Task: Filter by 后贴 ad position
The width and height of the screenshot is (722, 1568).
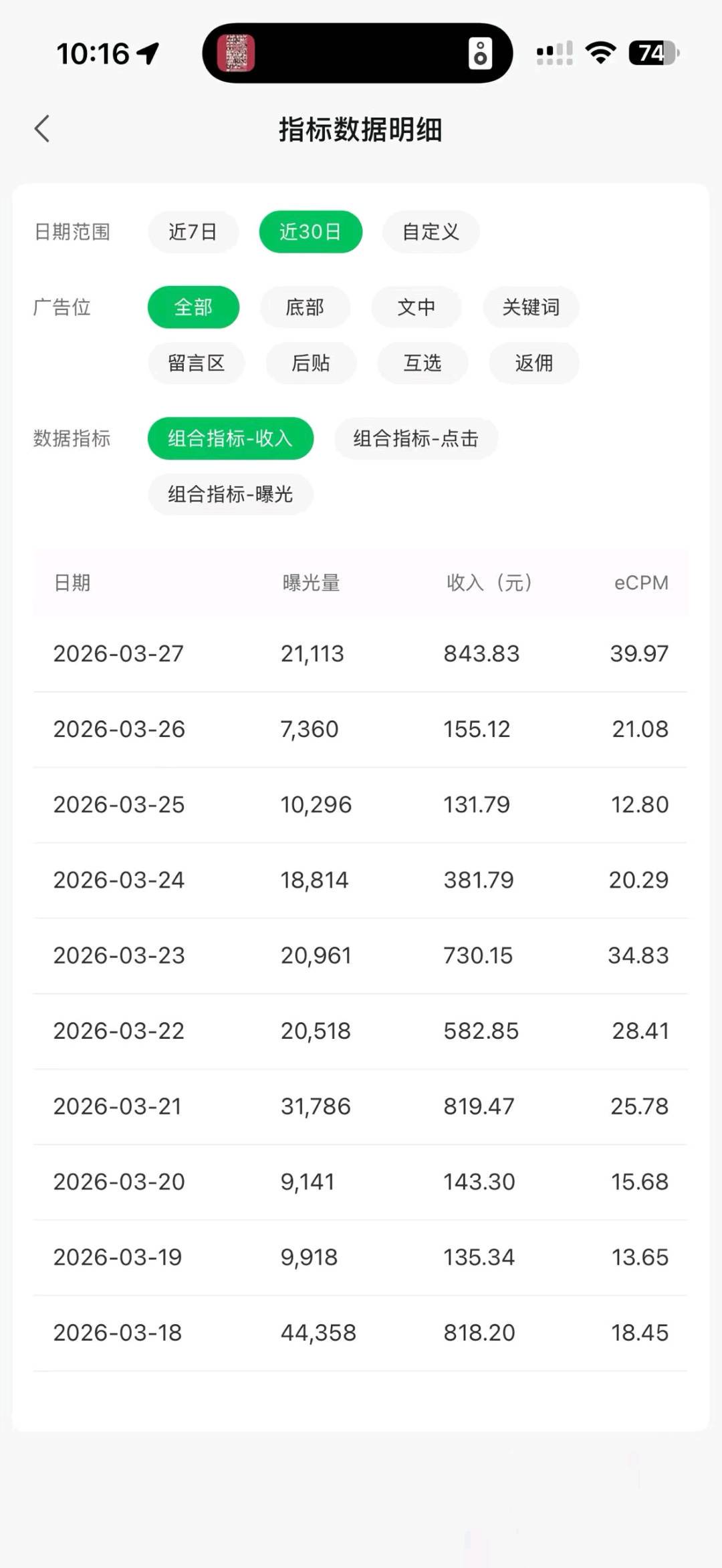Action: tap(311, 363)
